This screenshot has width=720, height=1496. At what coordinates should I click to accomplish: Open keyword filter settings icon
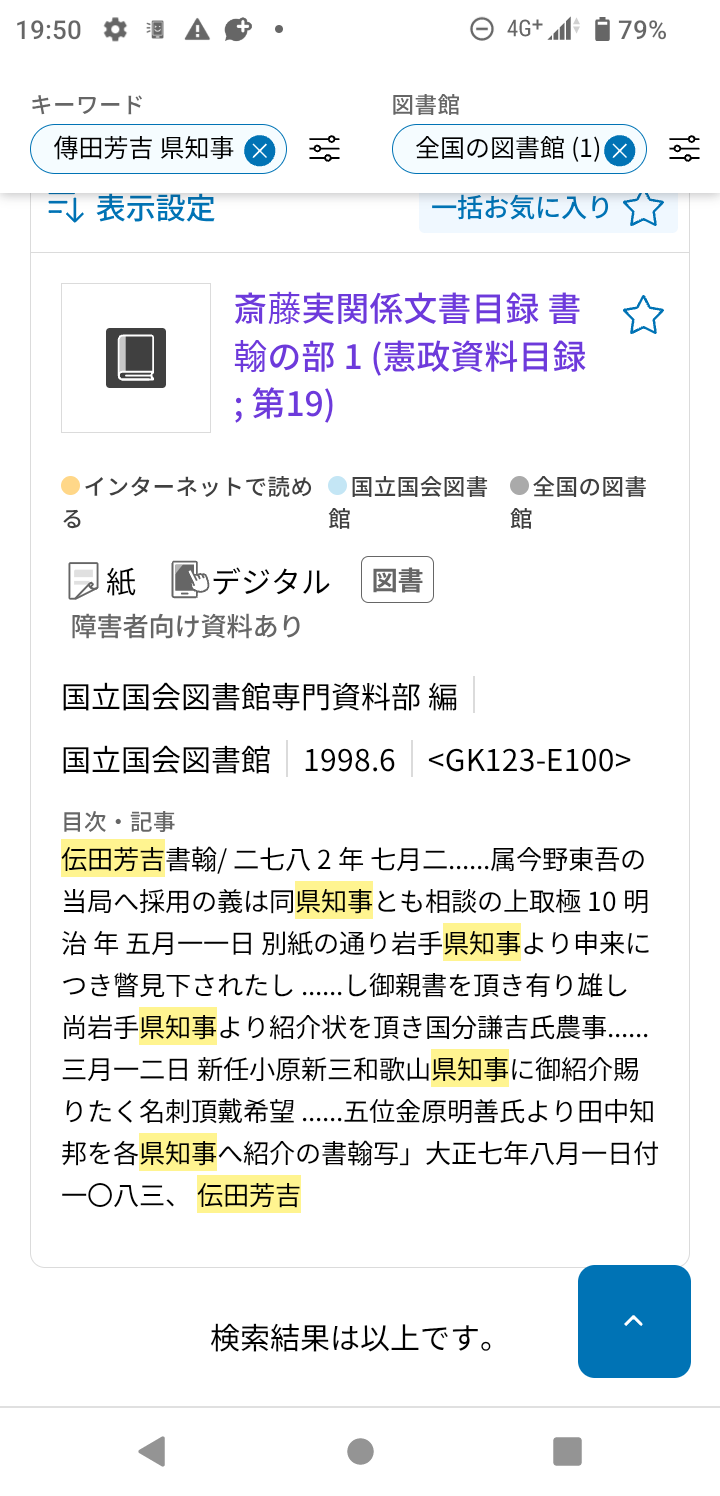[324, 150]
